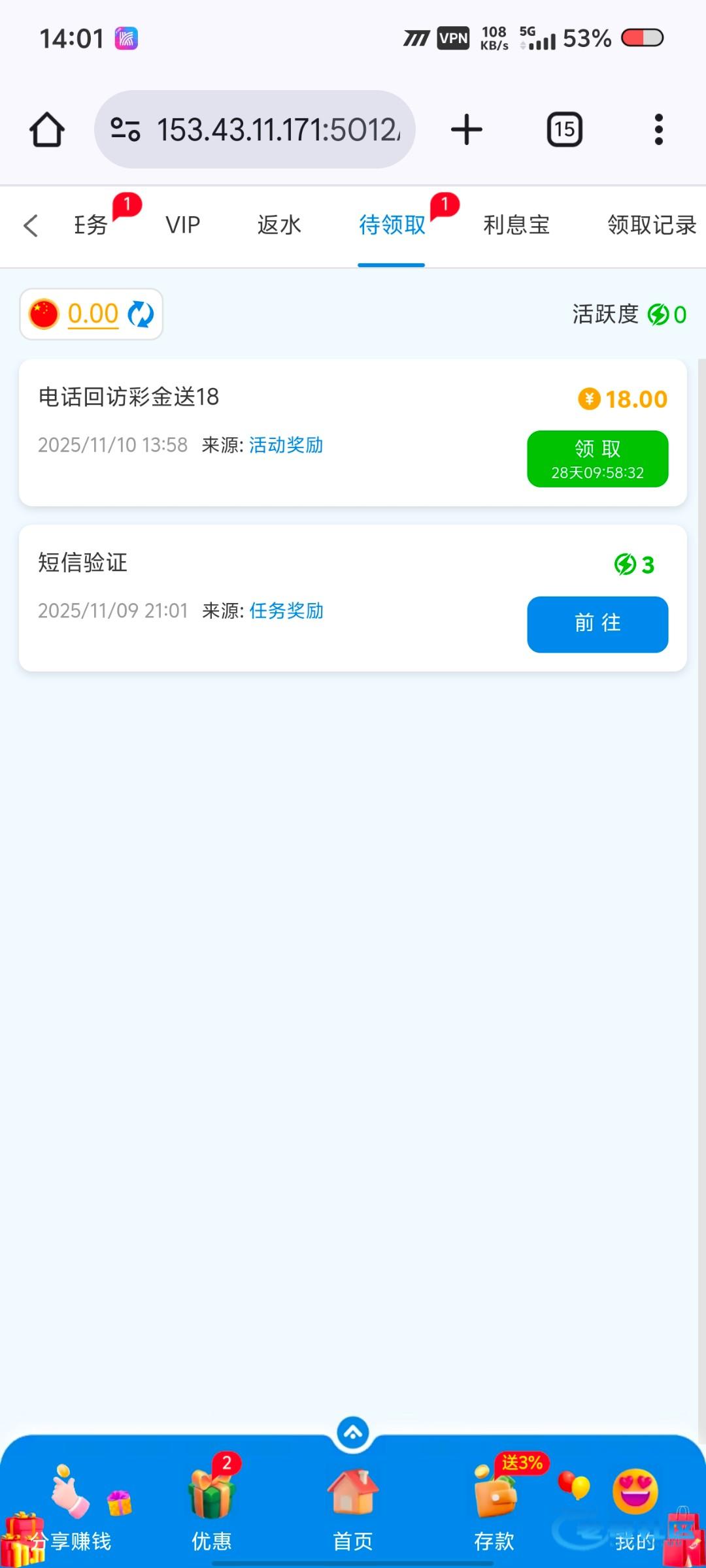Refresh the 0.00 balance
706x1568 pixels.
point(141,314)
